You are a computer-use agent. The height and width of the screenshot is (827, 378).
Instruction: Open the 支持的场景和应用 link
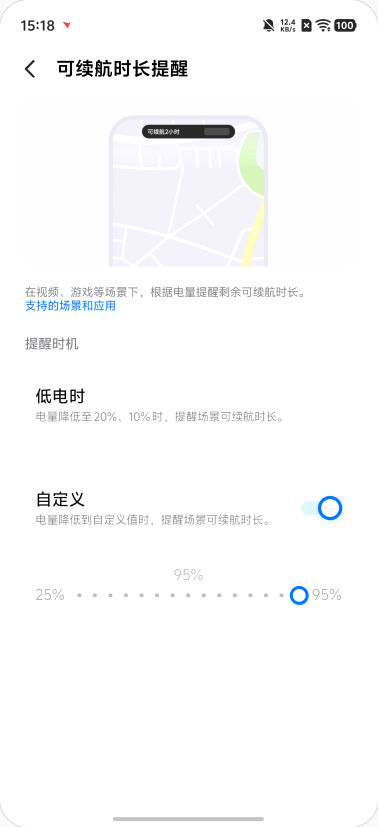click(71, 306)
